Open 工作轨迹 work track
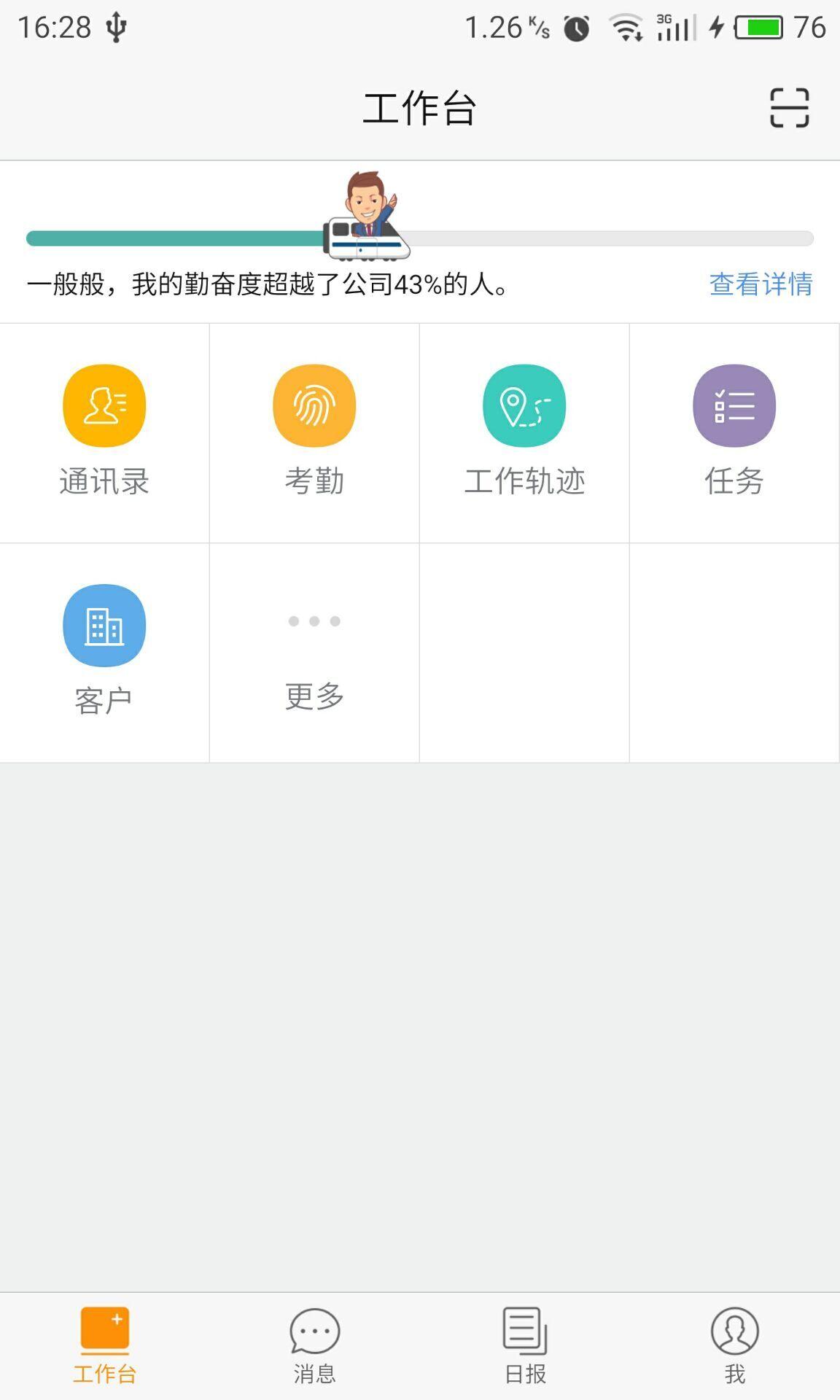Image resolution: width=840 pixels, height=1400 pixels. click(524, 432)
